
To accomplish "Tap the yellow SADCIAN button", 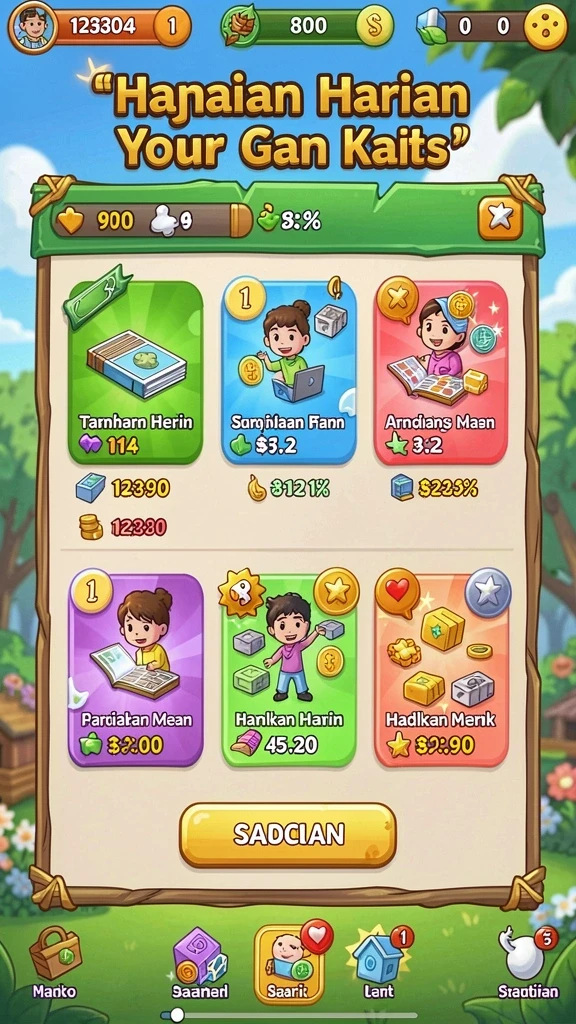I will (x=288, y=835).
